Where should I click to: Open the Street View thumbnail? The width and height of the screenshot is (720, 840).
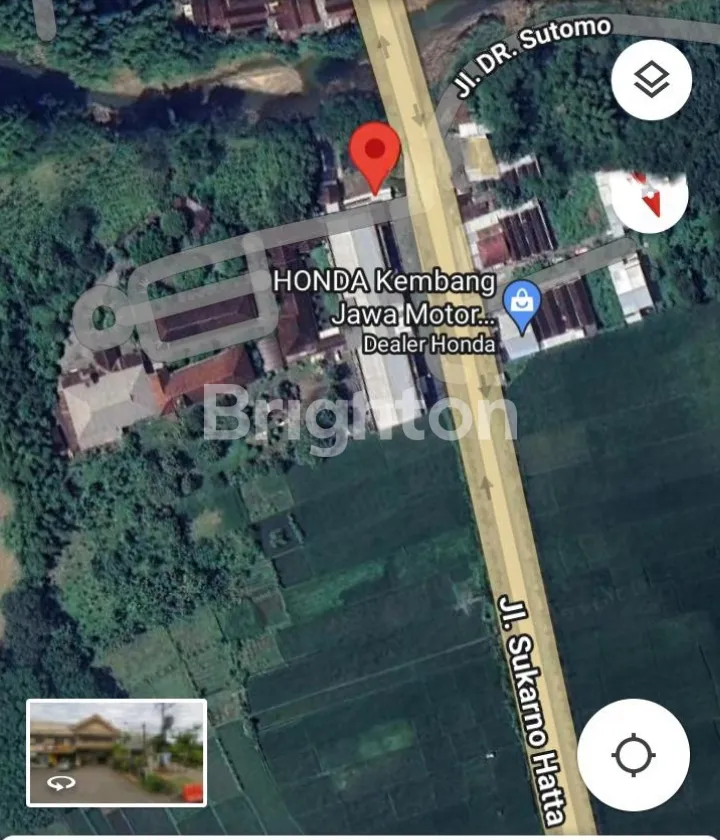[x=117, y=752]
